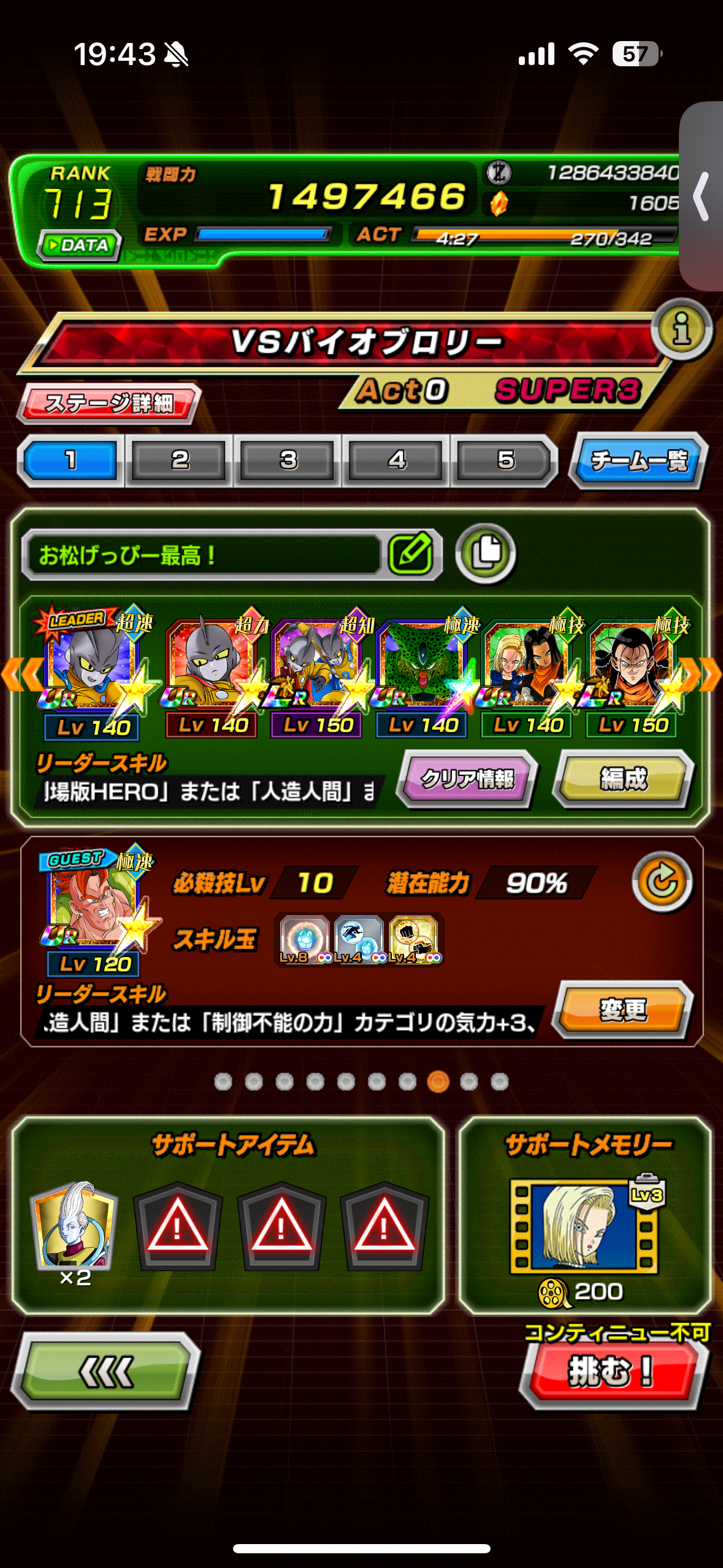Screen dimensions: 723x1568
Task: Edit the team name with the pencil icon
Action: point(411,554)
